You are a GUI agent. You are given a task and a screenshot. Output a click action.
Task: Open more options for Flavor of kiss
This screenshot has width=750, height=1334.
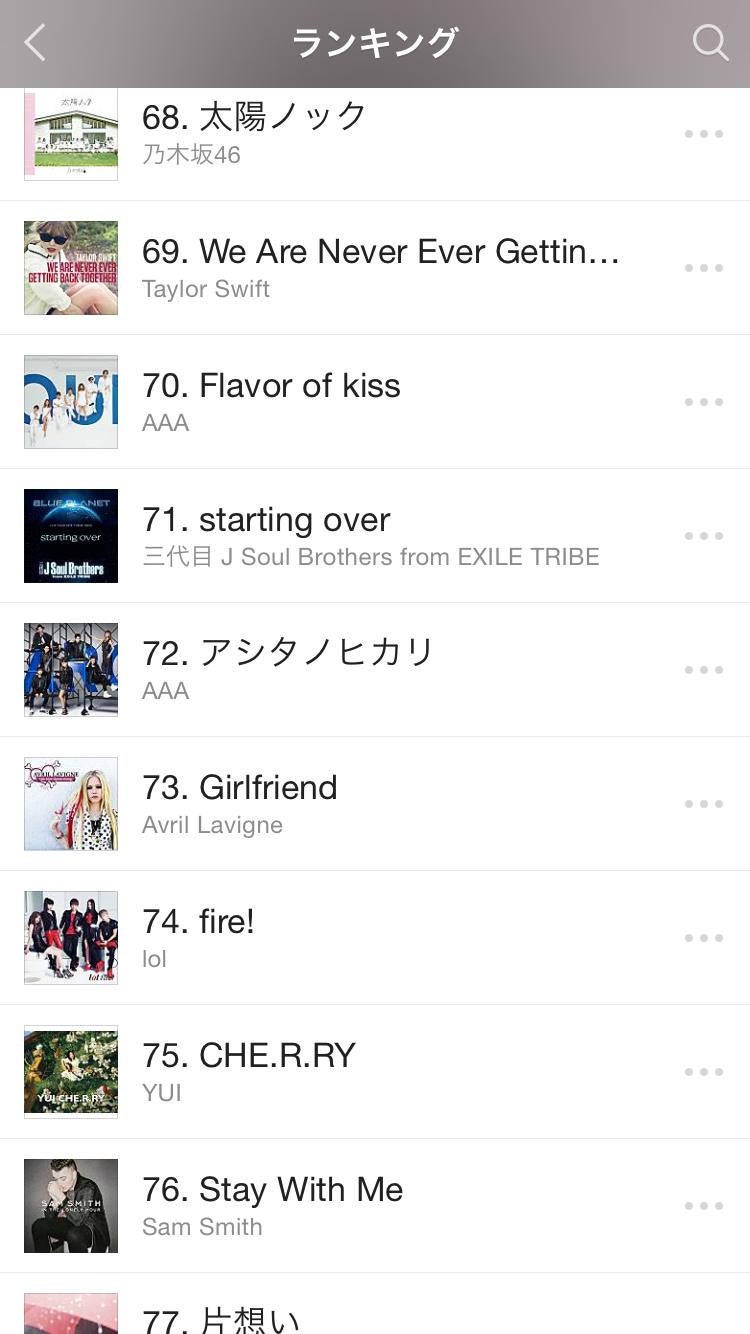(704, 402)
